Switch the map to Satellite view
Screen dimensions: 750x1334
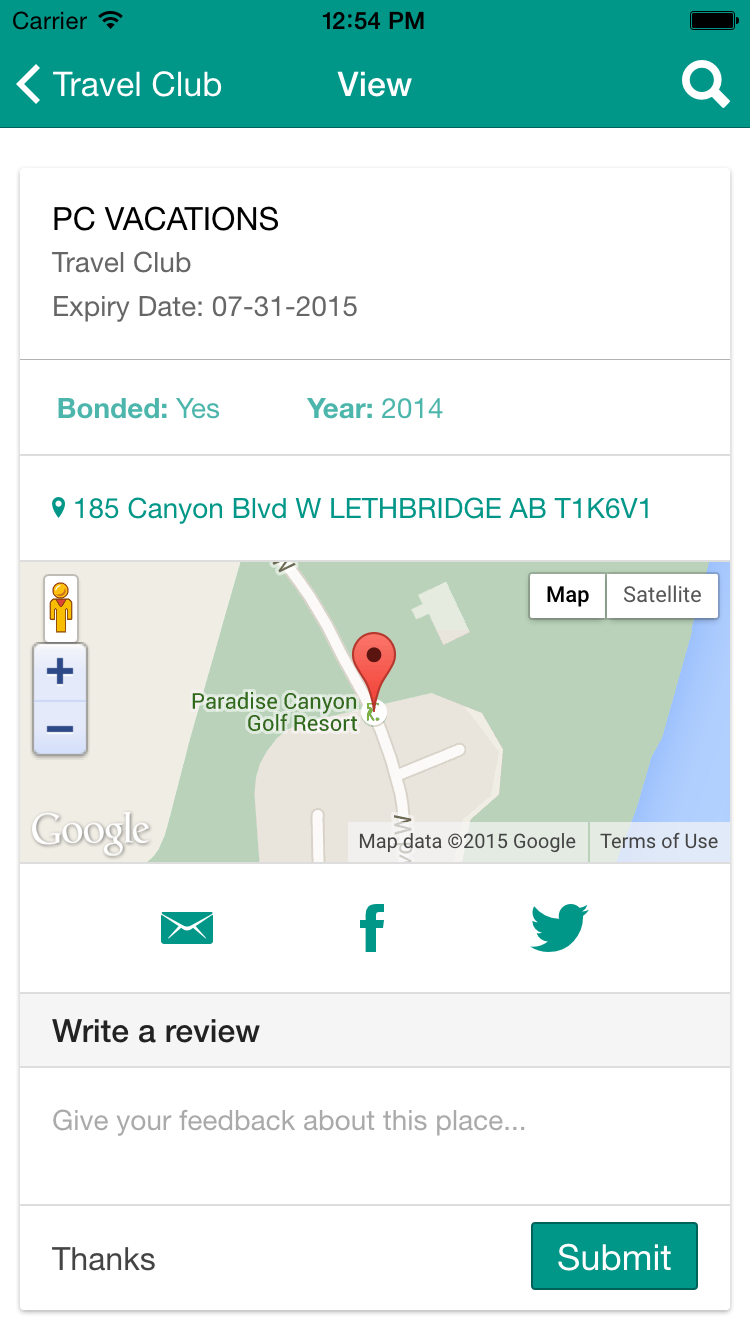click(662, 595)
